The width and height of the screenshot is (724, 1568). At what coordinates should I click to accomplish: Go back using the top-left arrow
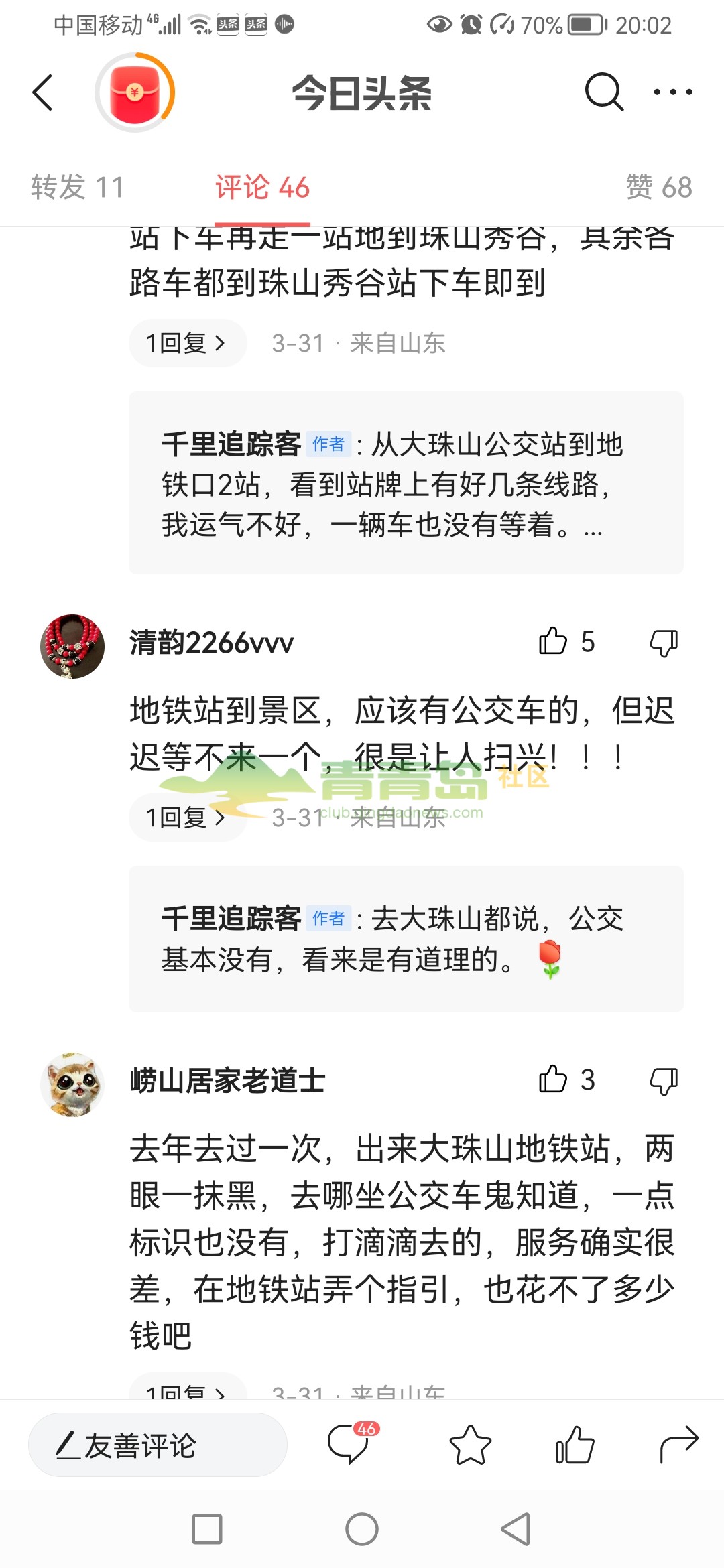[x=43, y=92]
